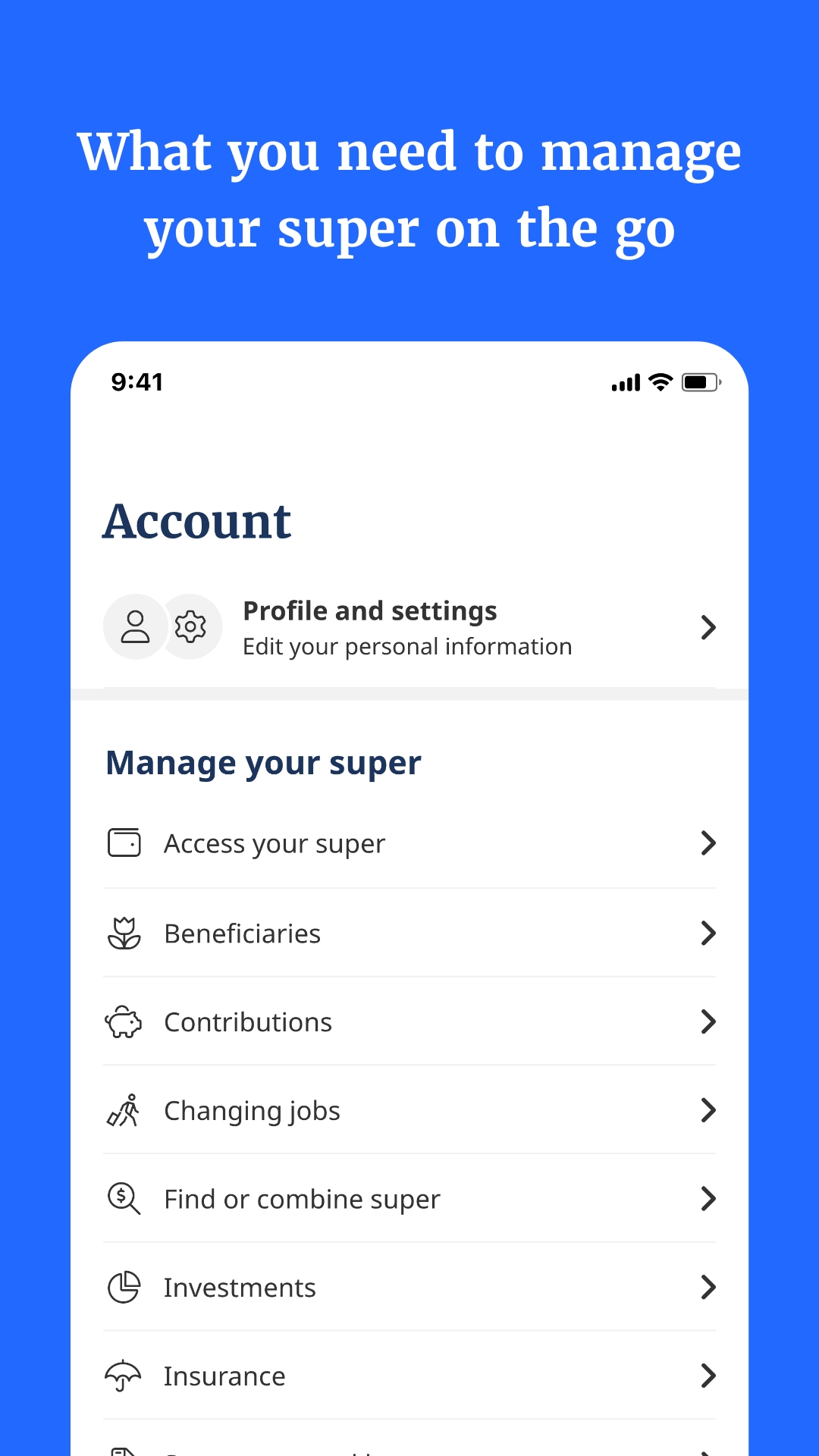Expand the Insurance row chevron
This screenshot has height=1456, width=819.
click(x=708, y=1376)
